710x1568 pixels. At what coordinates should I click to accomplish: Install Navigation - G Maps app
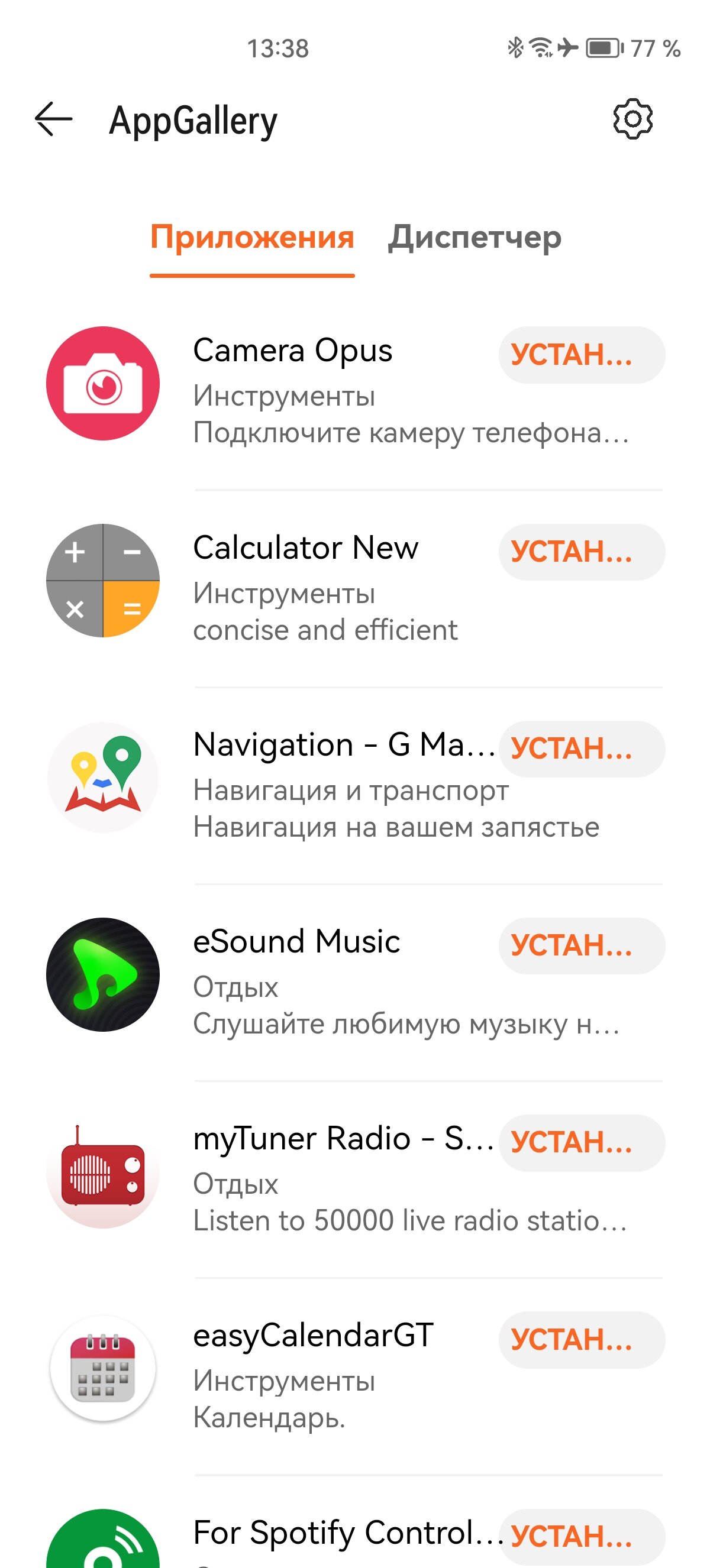(x=582, y=749)
